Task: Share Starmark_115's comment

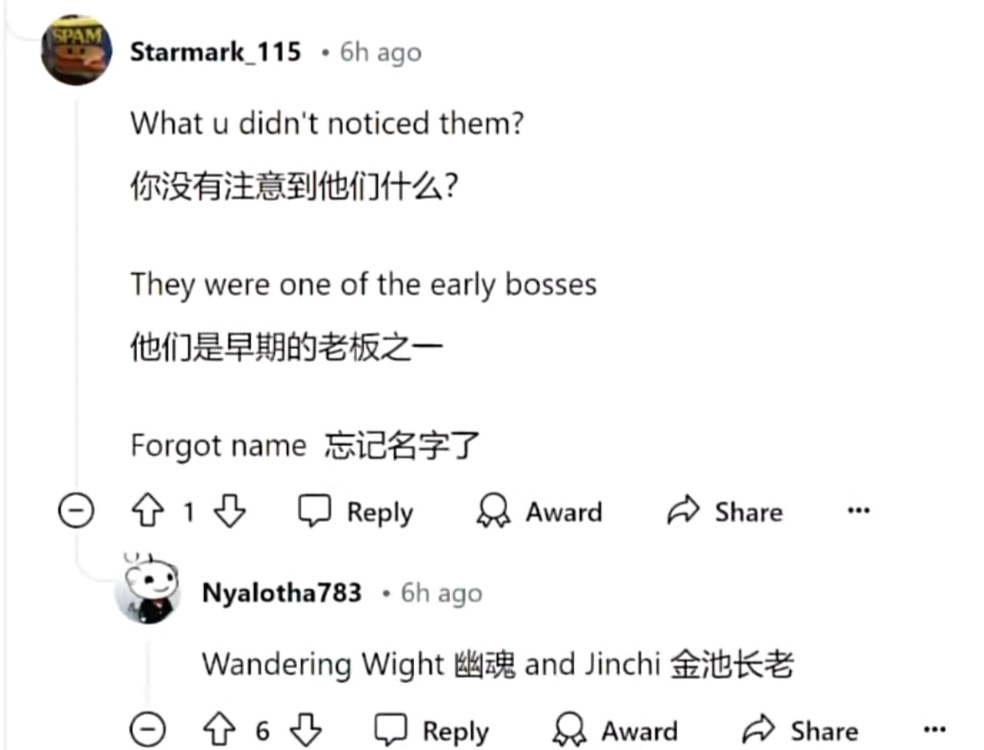Action: click(725, 512)
